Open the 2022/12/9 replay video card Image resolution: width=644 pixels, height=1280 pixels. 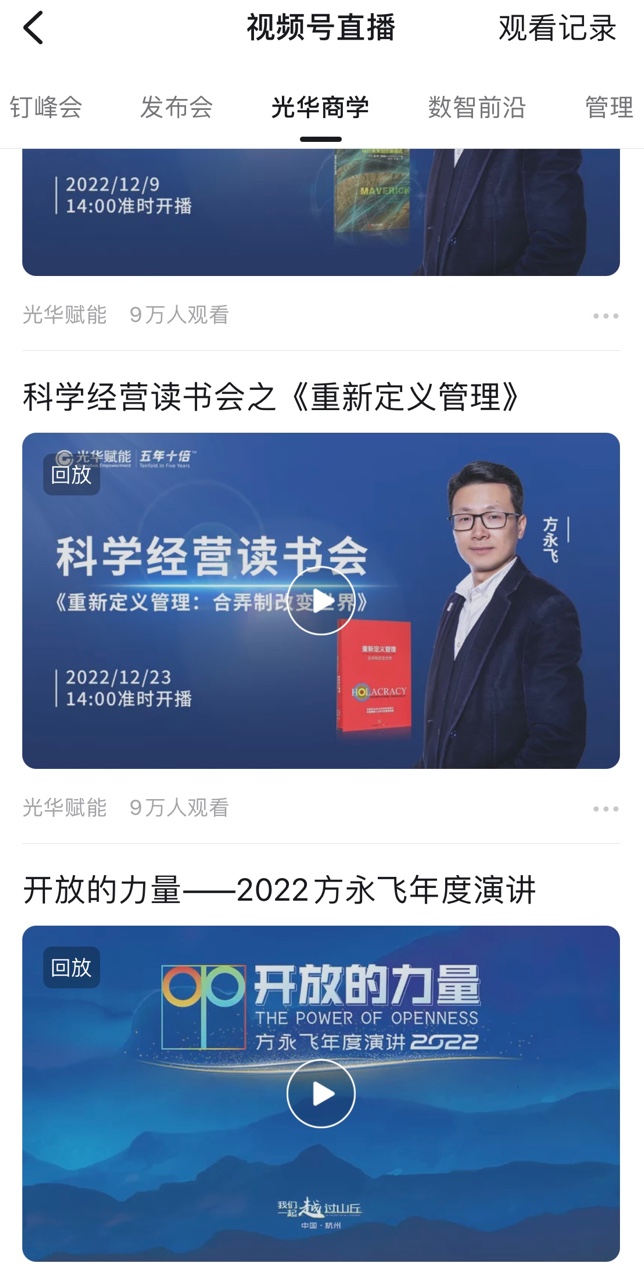(321, 212)
